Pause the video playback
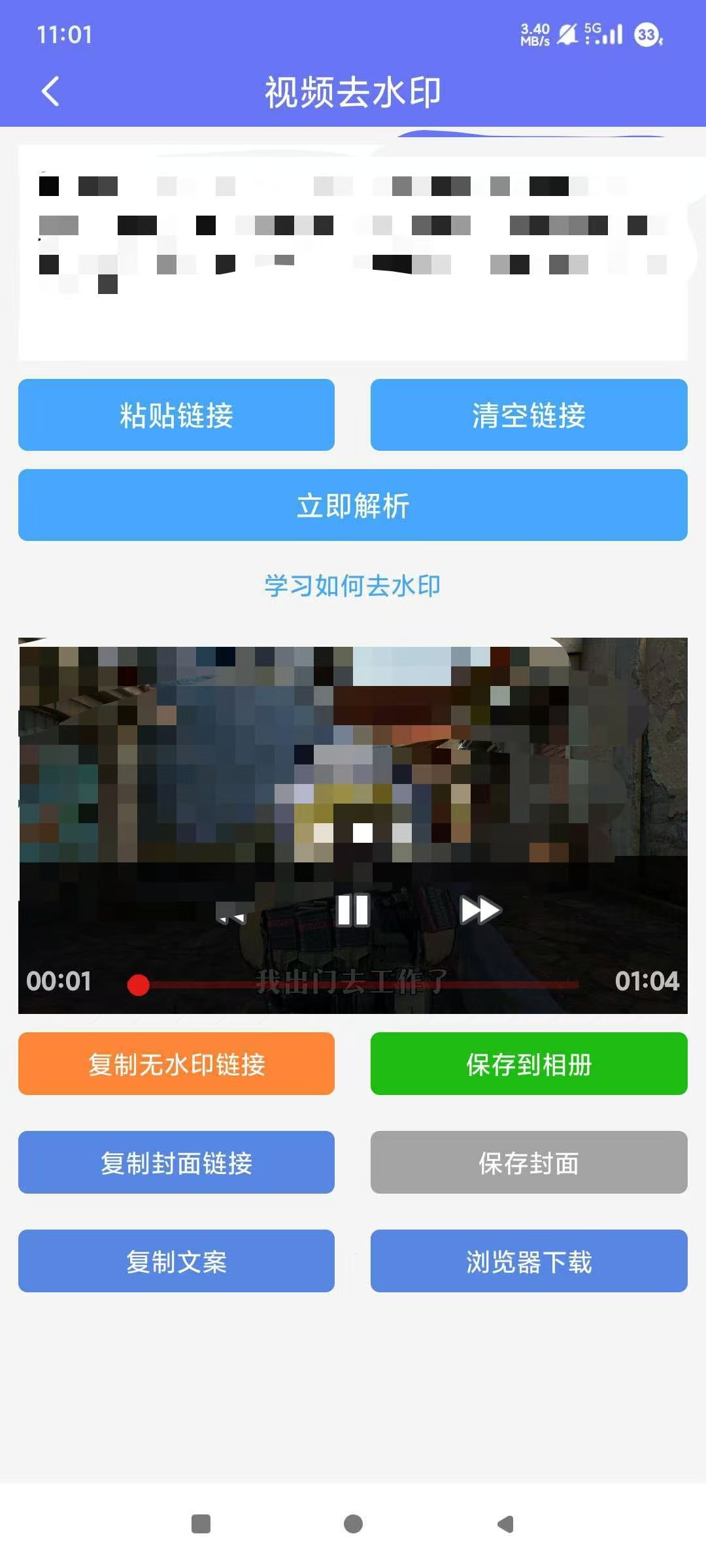 (x=353, y=909)
